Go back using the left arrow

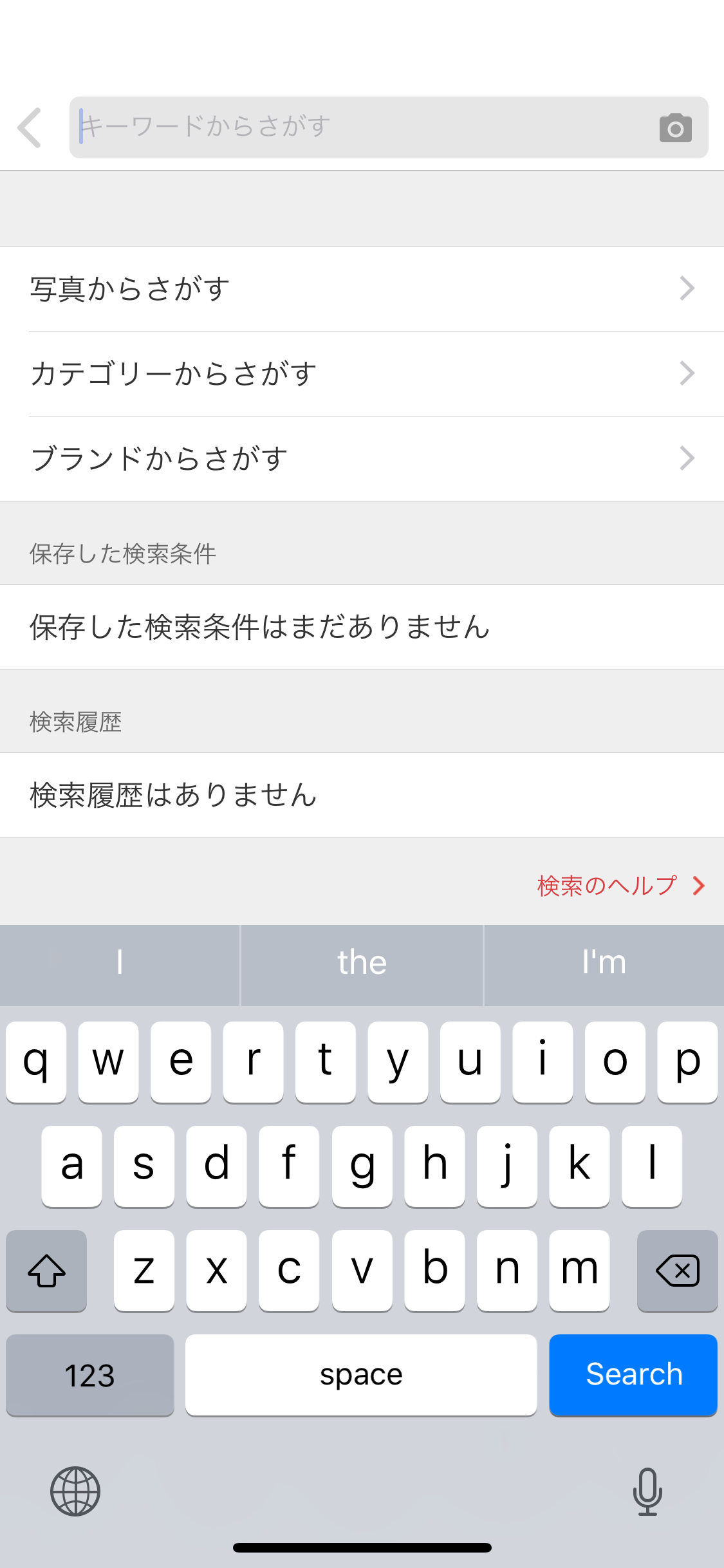click(x=30, y=127)
